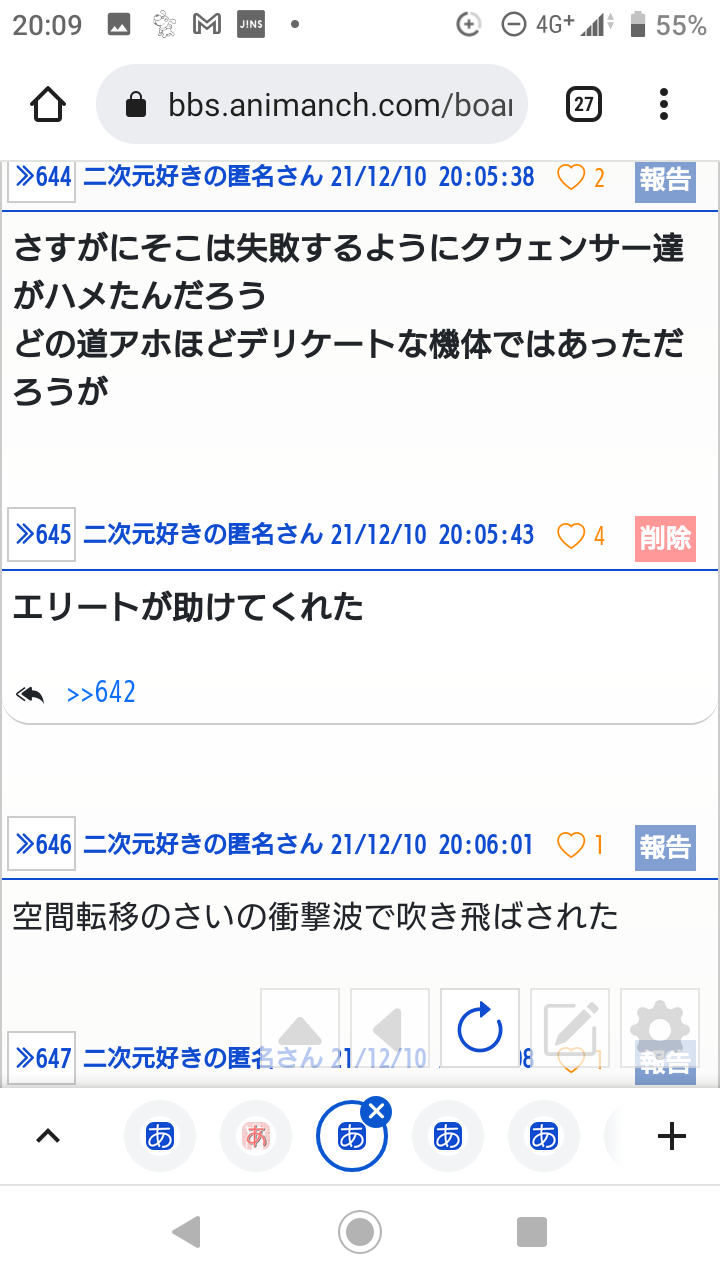Report post 644
720x1280 pixels.
point(665,180)
